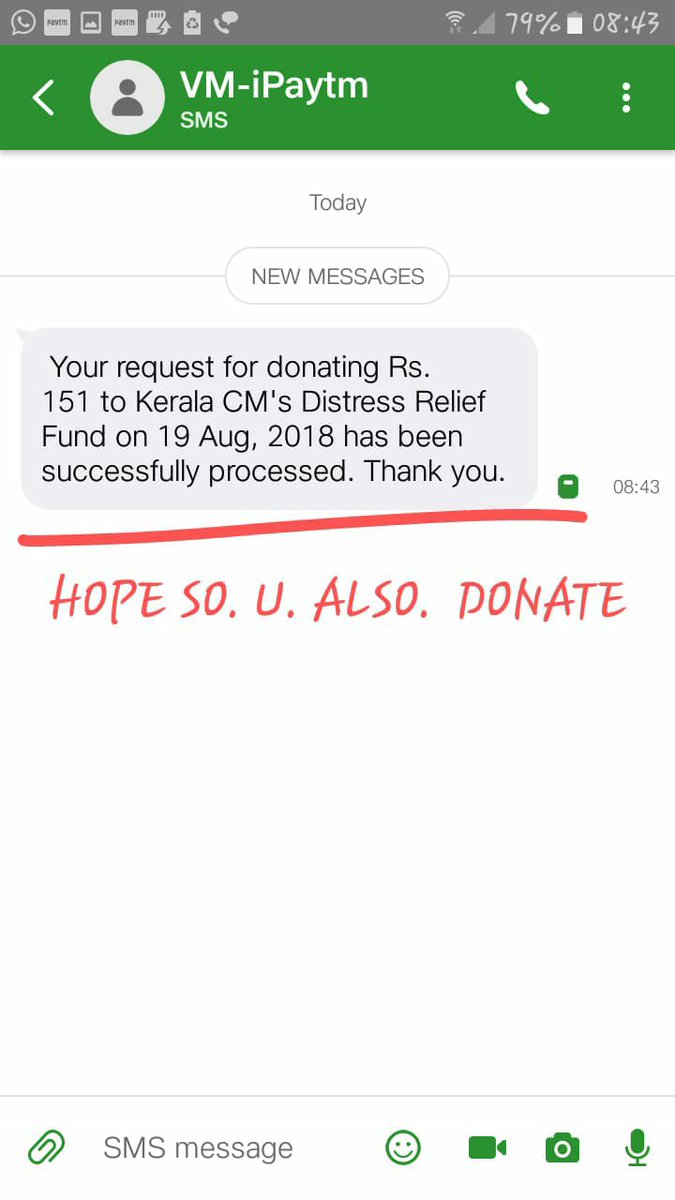Open VM-iPaytm contact avatar
Image resolution: width=675 pixels, height=1200 pixels.
[127, 98]
